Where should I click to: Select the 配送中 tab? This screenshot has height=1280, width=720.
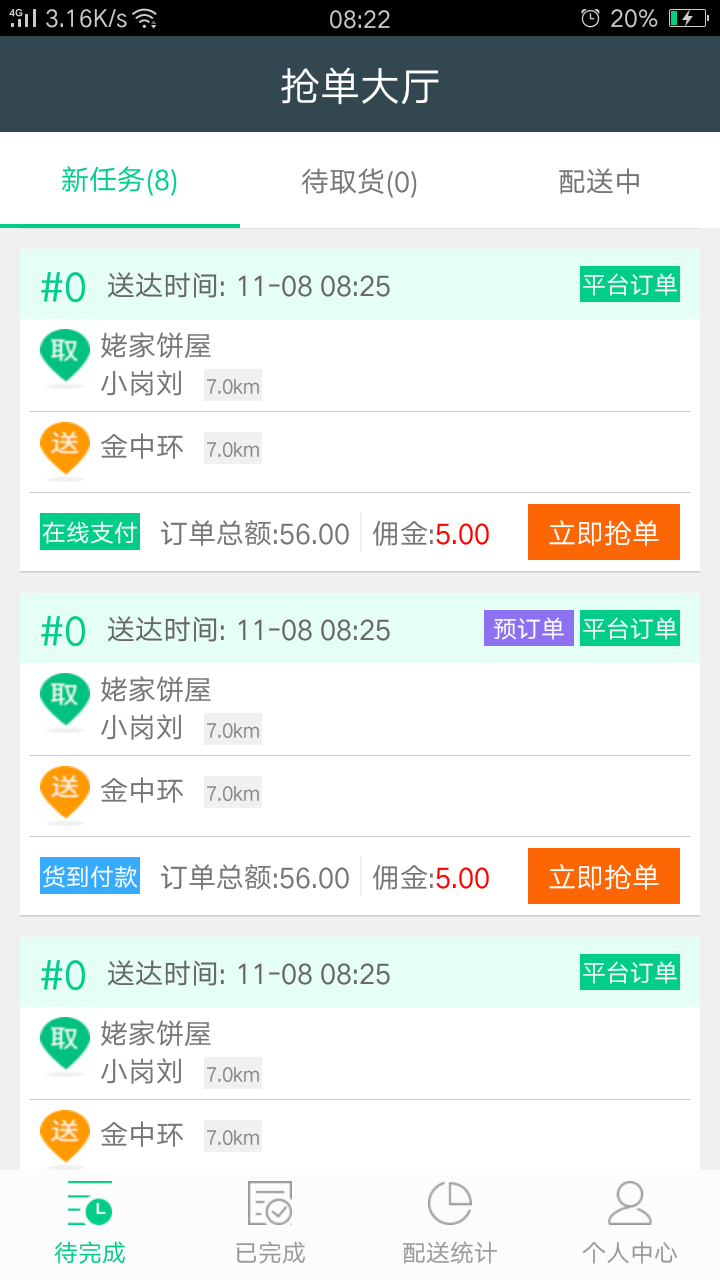[599, 182]
